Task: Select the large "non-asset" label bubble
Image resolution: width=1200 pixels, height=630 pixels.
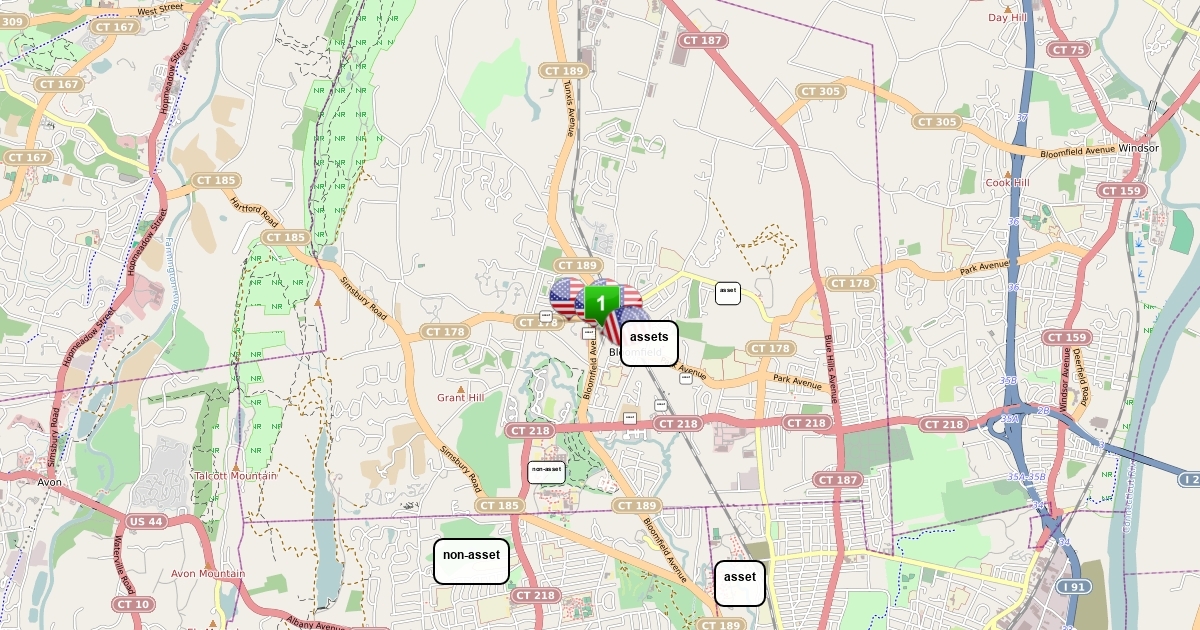Action: (x=471, y=561)
